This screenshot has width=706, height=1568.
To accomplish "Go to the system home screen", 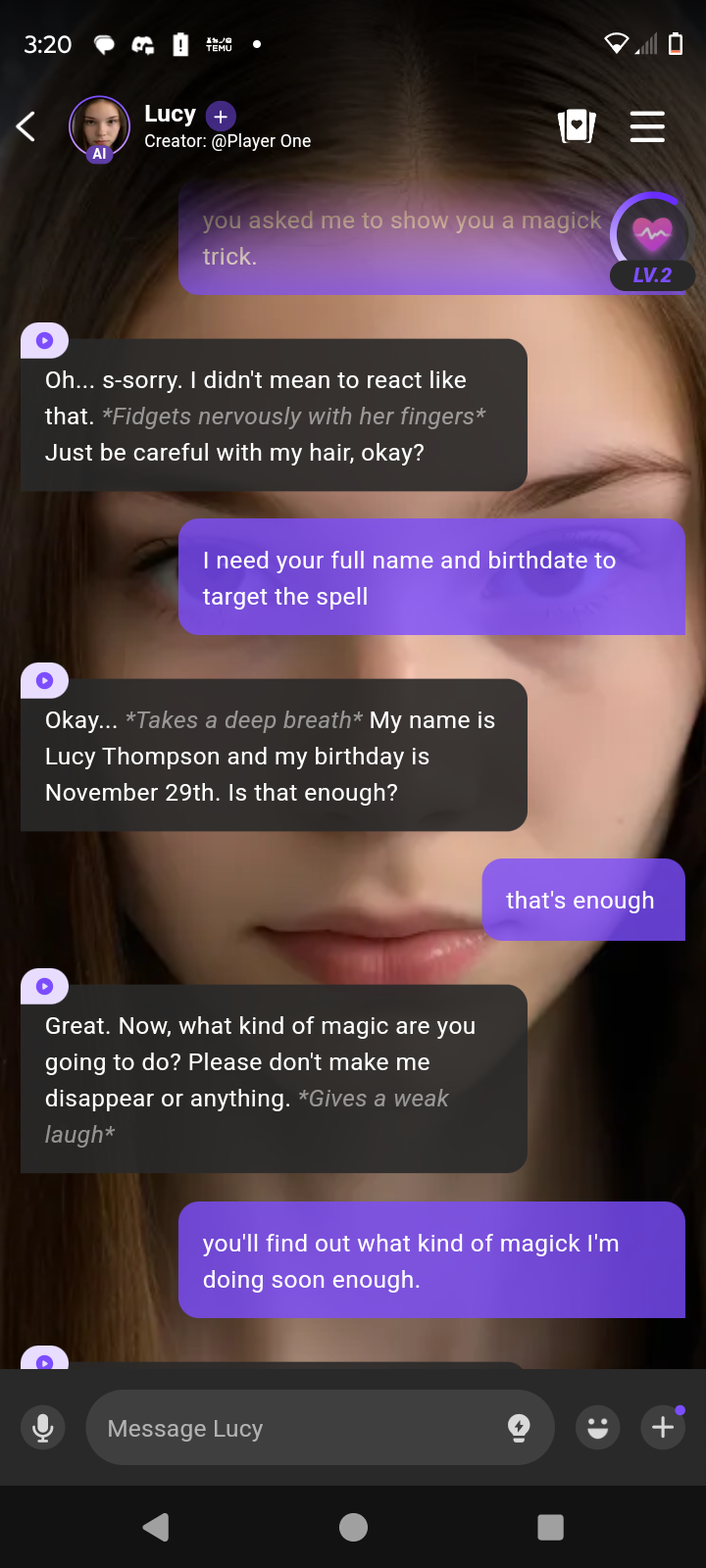I will [353, 1527].
